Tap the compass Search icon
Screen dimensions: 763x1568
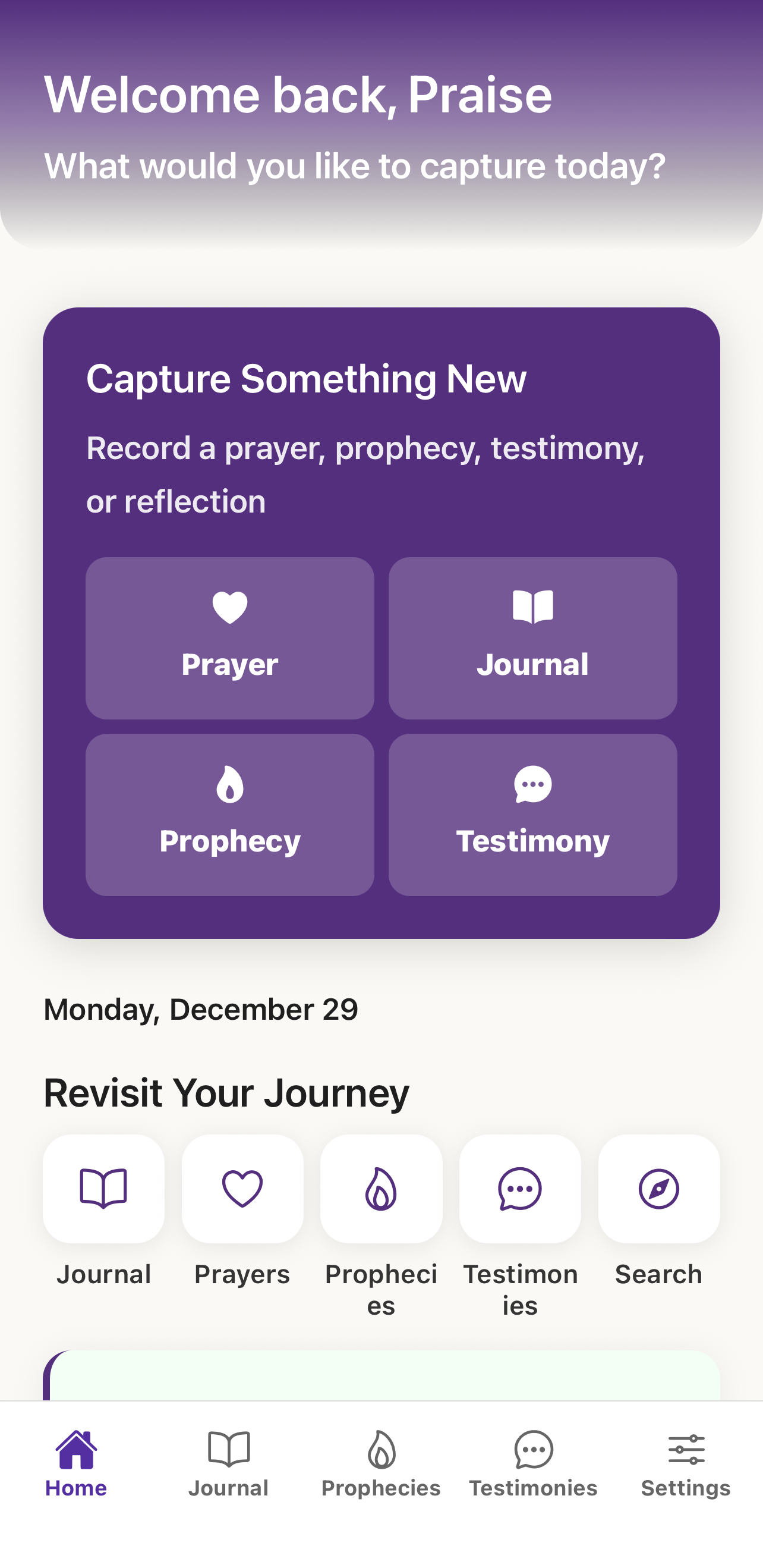pos(660,1187)
